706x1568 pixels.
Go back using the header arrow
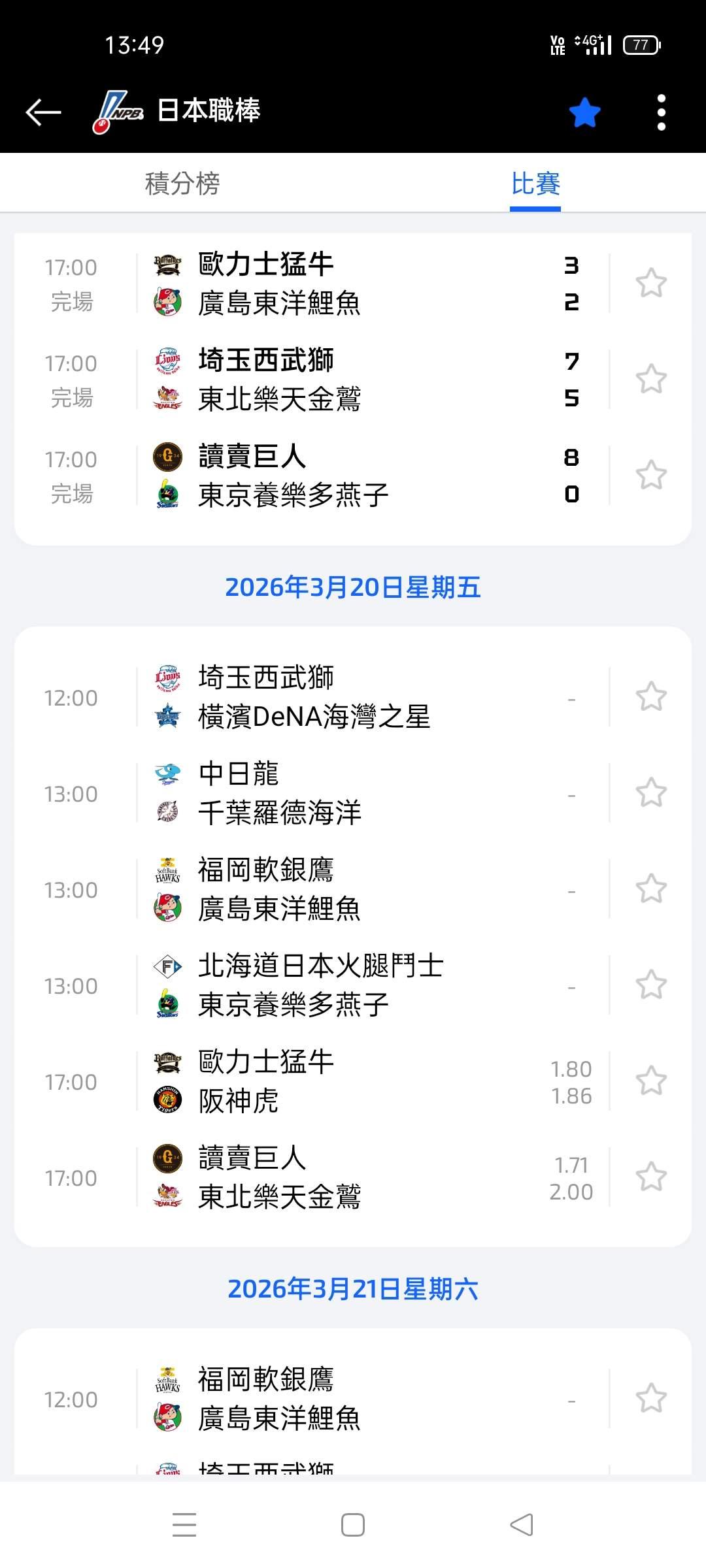coord(43,112)
